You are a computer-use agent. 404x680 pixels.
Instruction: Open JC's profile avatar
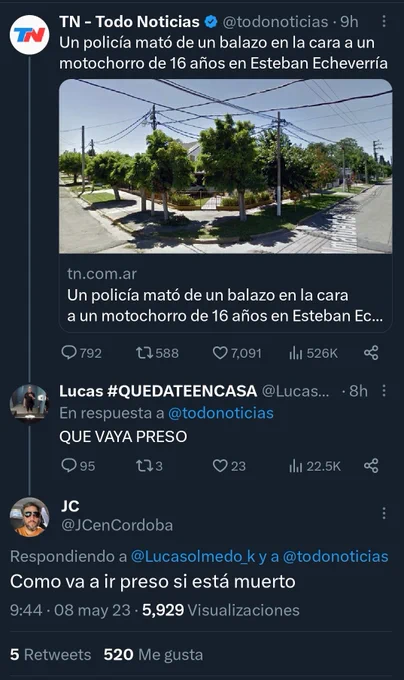(29, 517)
